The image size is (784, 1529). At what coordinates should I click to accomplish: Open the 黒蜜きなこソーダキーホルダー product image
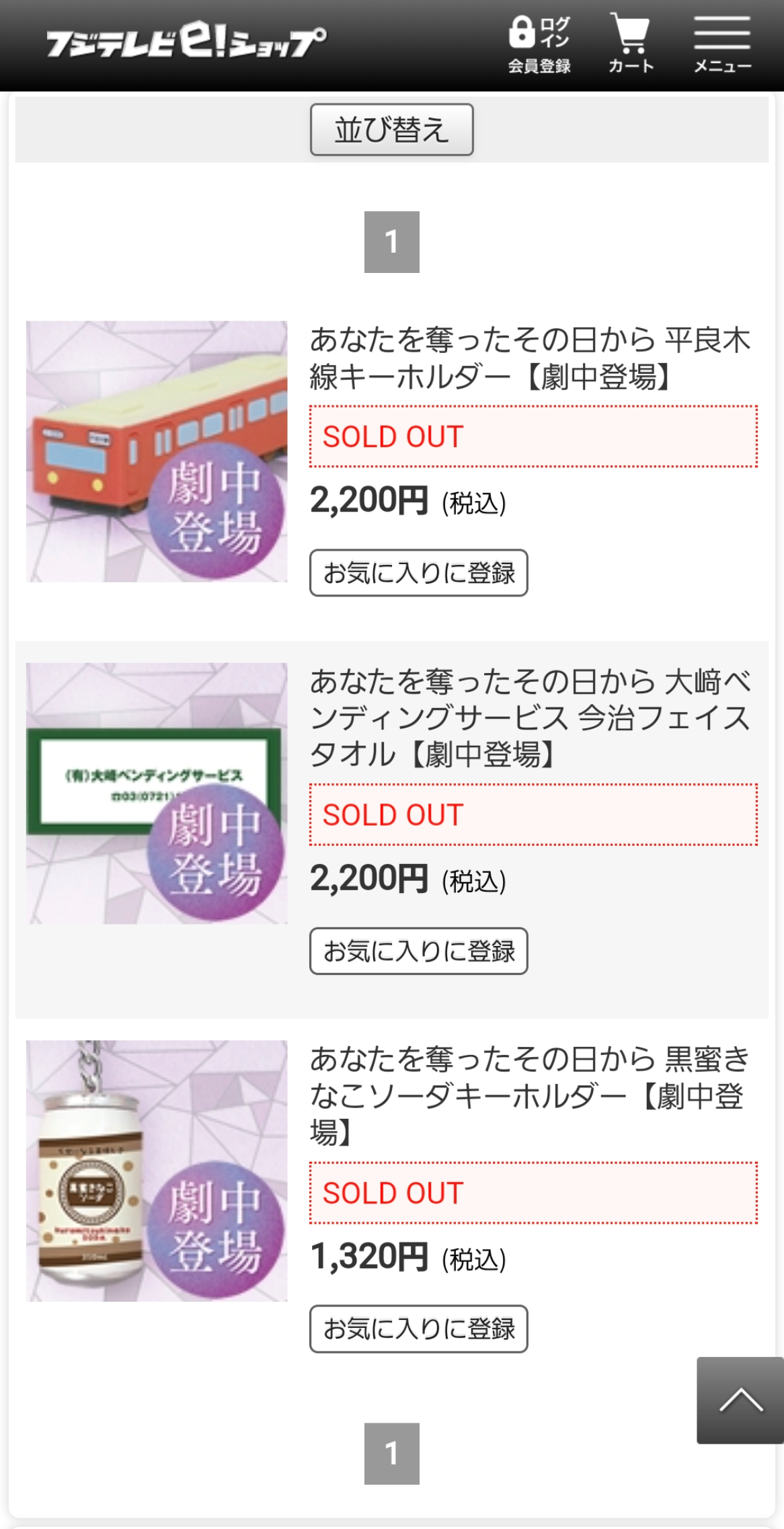point(157,1171)
